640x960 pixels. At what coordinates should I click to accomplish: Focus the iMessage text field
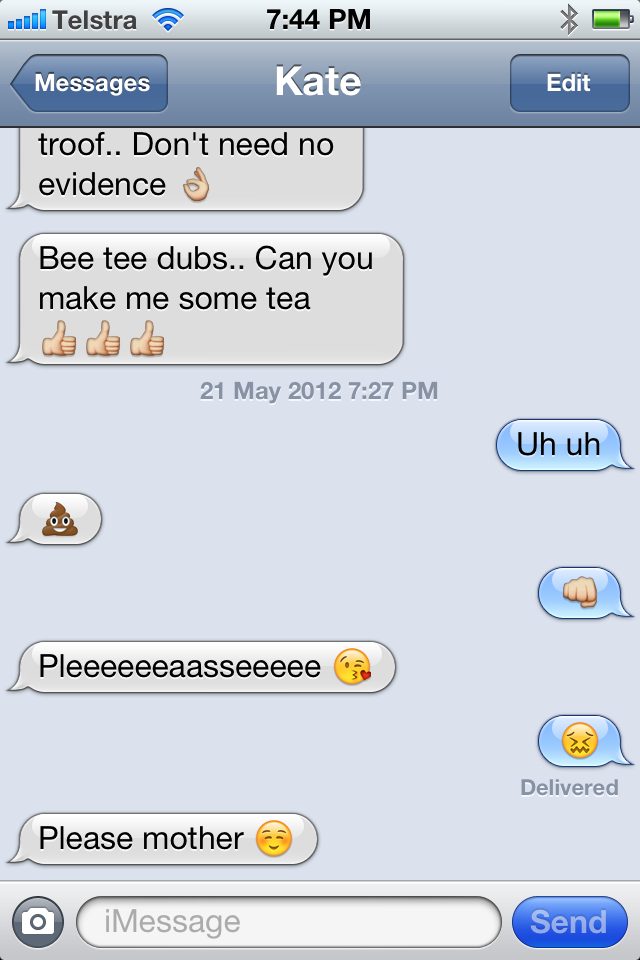click(288, 921)
